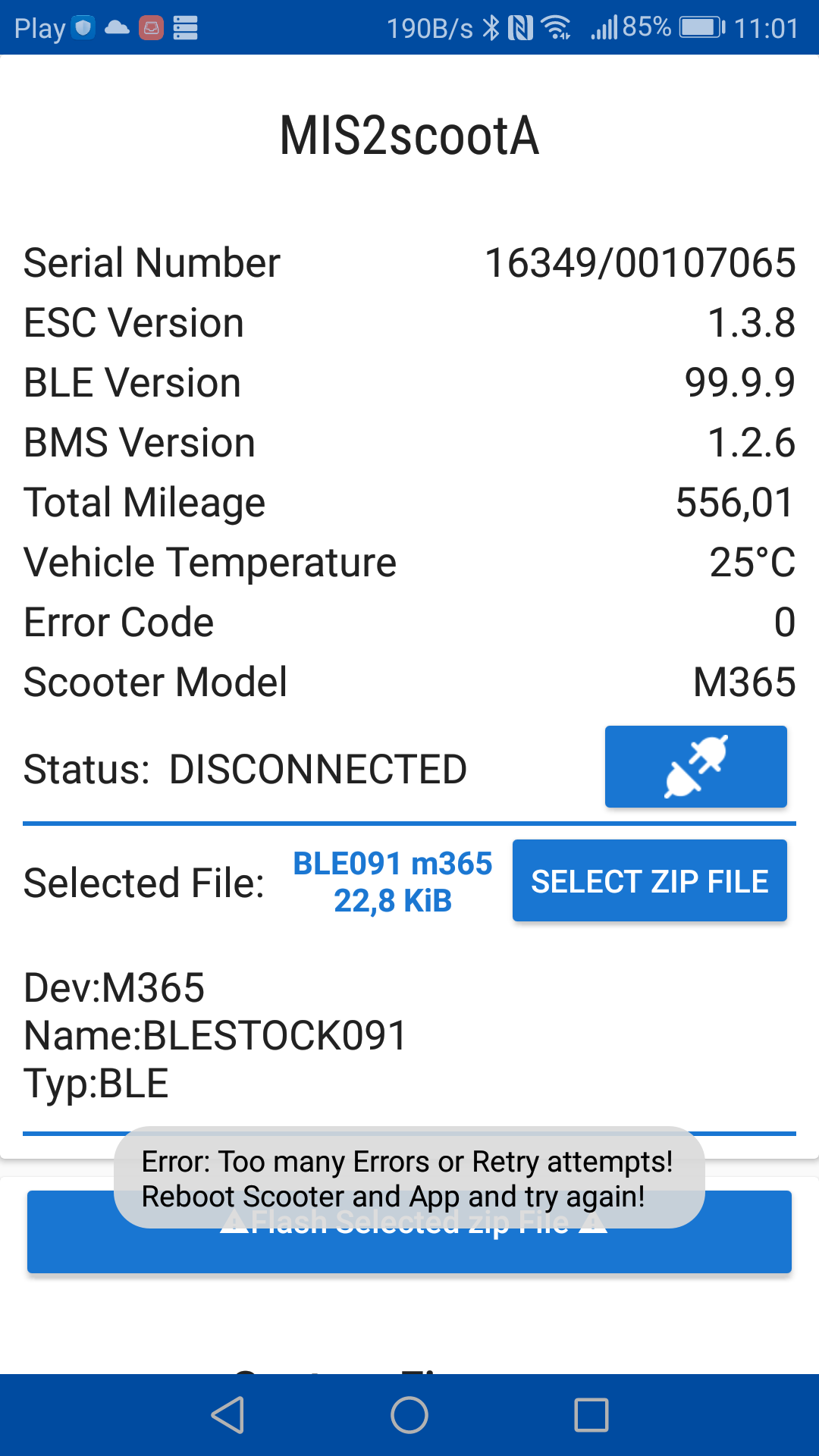Choose a firmware with Select Zip File
Image resolution: width=819 pixels, height=1456 pixels.
coord(649,881)
